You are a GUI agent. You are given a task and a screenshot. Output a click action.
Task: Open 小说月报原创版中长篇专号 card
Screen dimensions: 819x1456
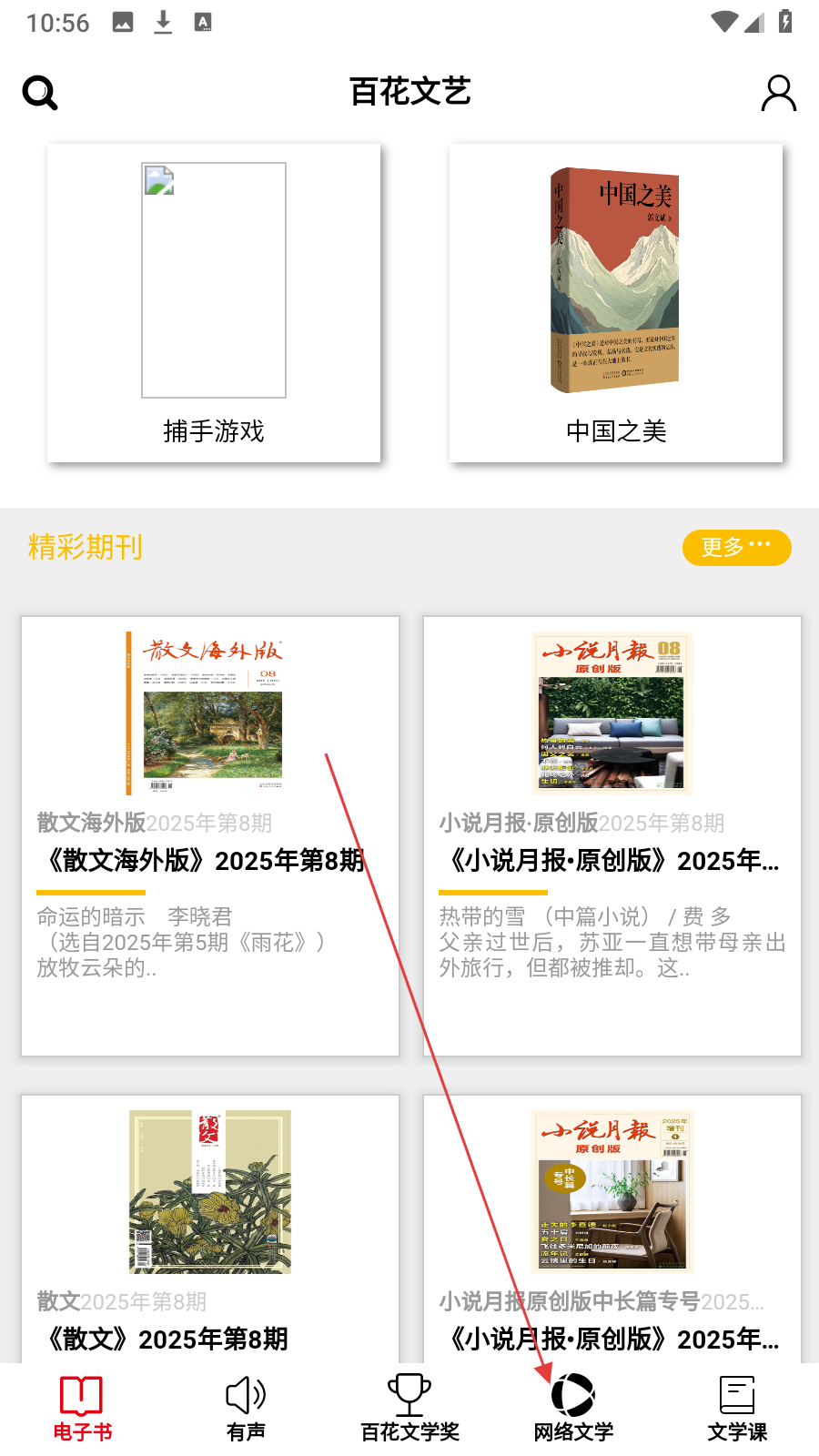click(x=612, y=1228)
